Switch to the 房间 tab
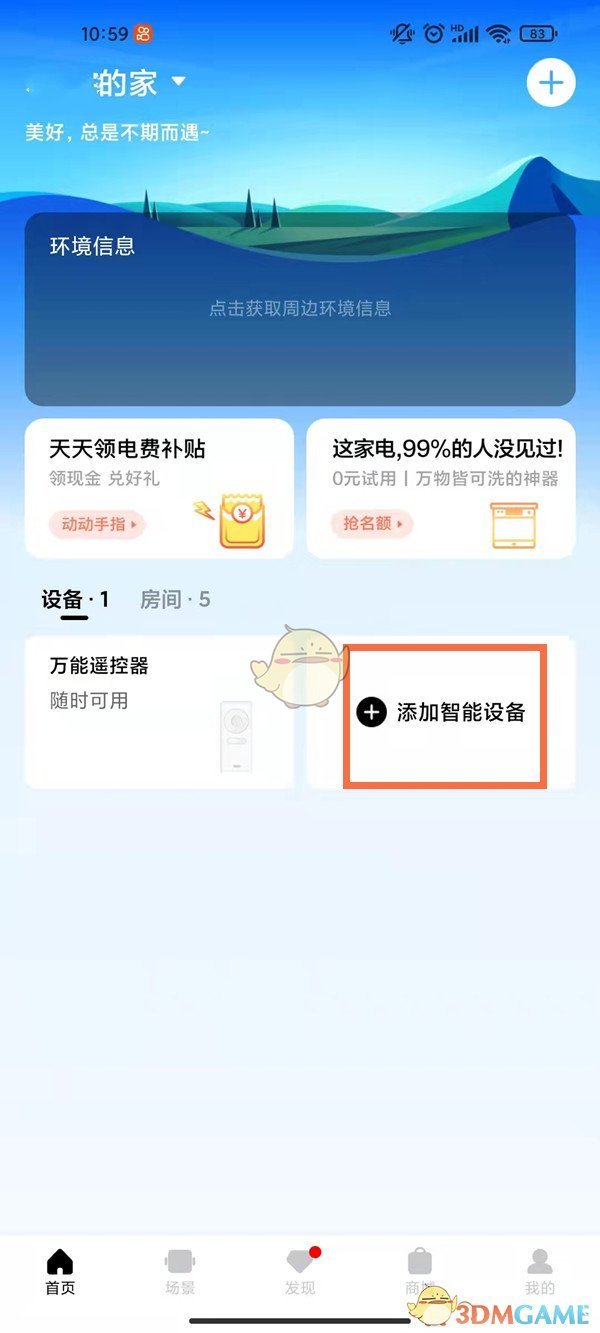 click(x=175, y=600)
